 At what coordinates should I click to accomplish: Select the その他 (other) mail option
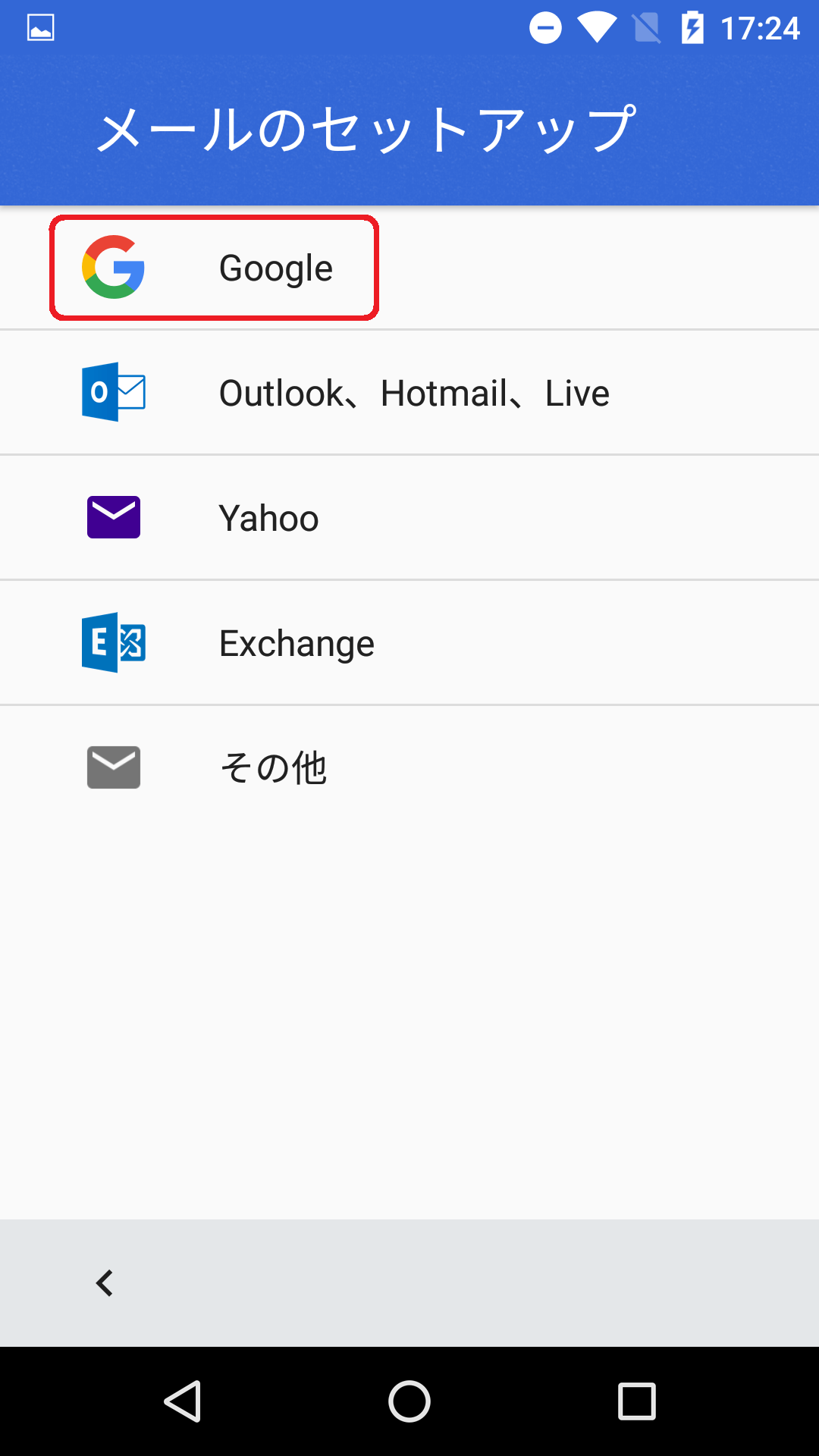(409, 767)
